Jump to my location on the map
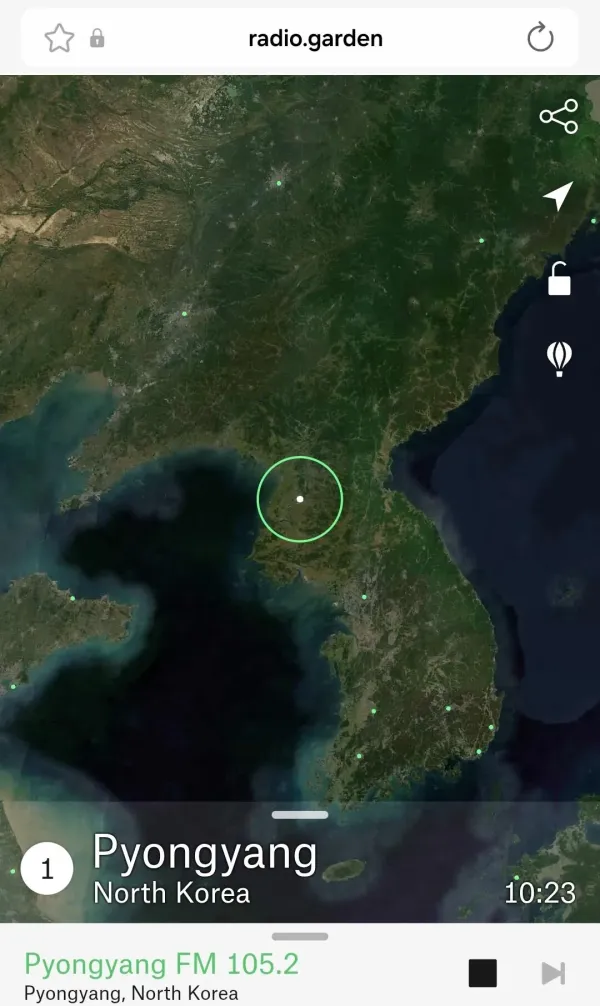600x1006 pixels. pos(558,197)
